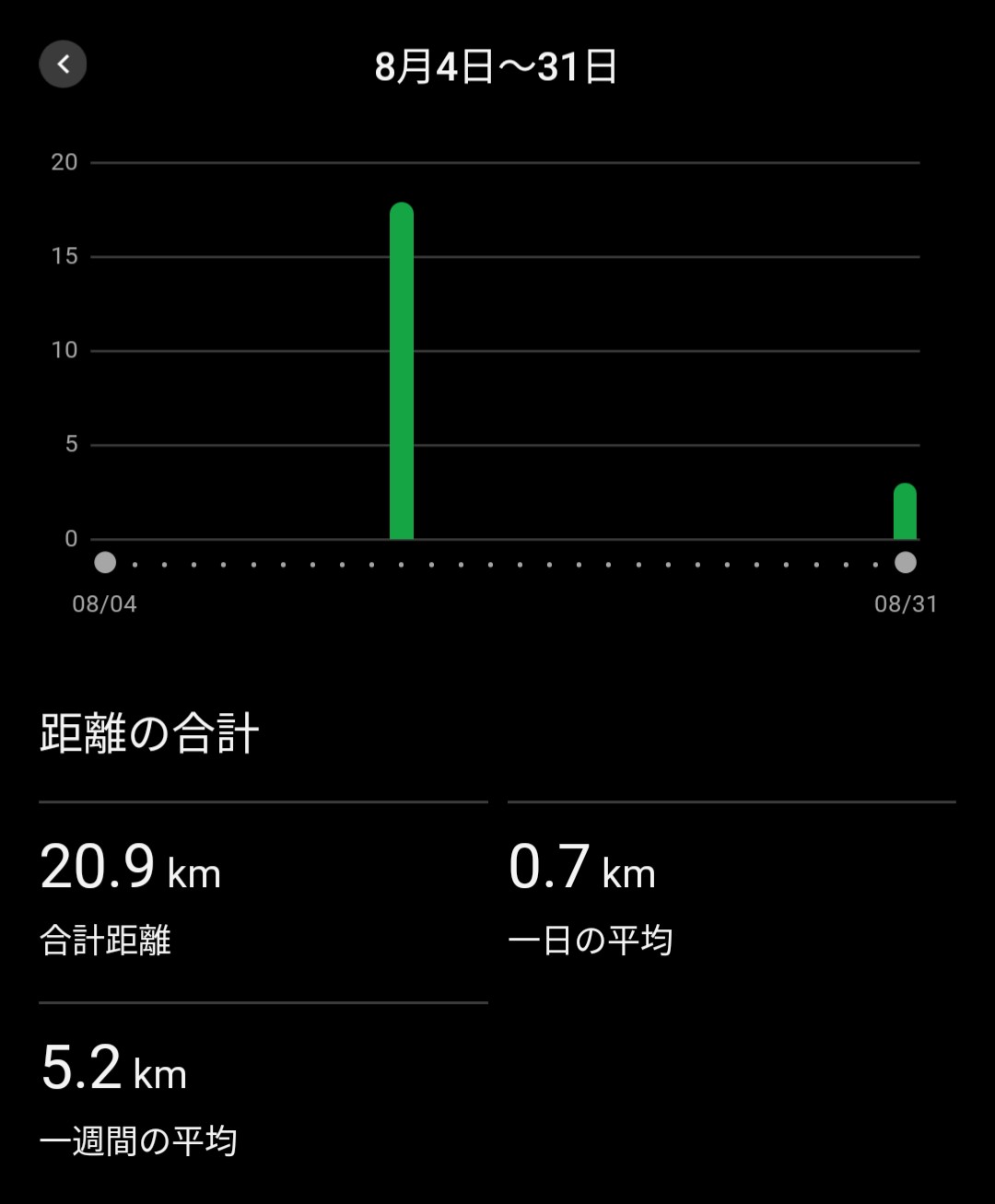The image size is (995, 1204).
Task: Tap the right slider handle on 08/31
Action: point(907,562)
